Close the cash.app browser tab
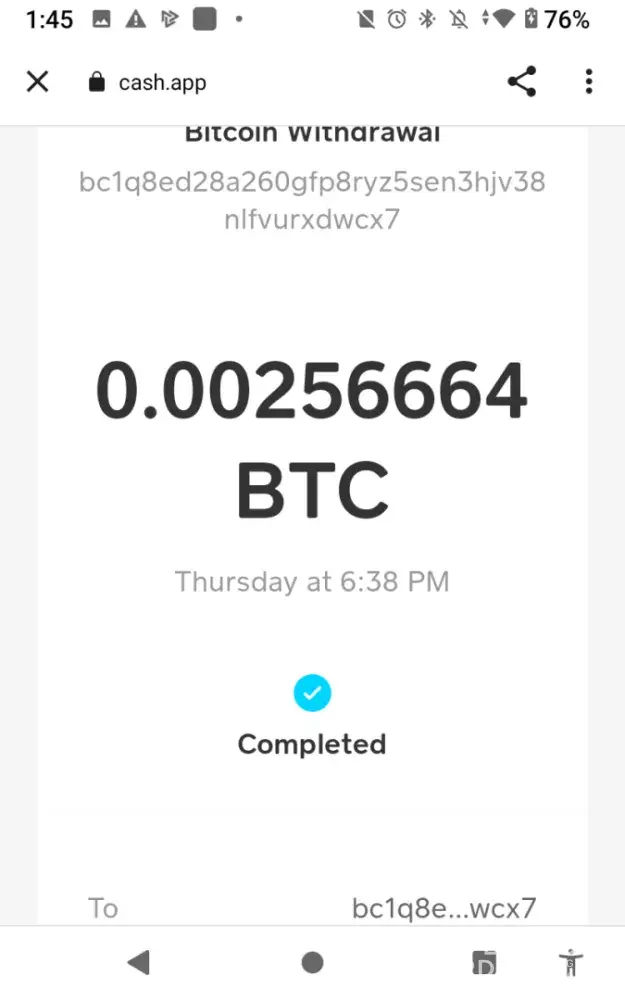 (x=37, y=82)
